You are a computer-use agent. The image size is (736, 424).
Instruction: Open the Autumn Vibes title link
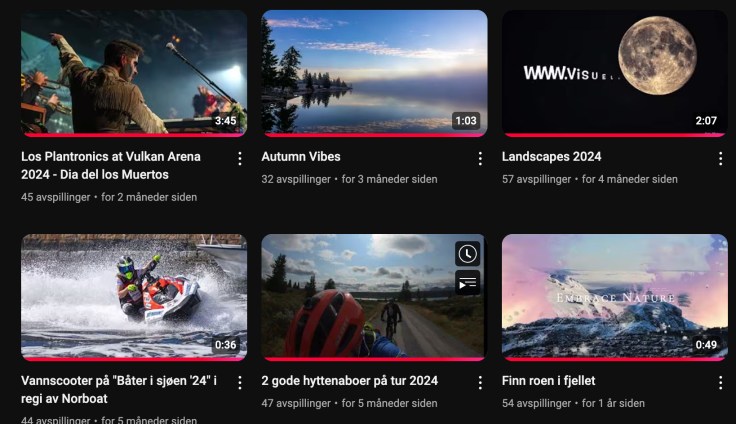301,157
